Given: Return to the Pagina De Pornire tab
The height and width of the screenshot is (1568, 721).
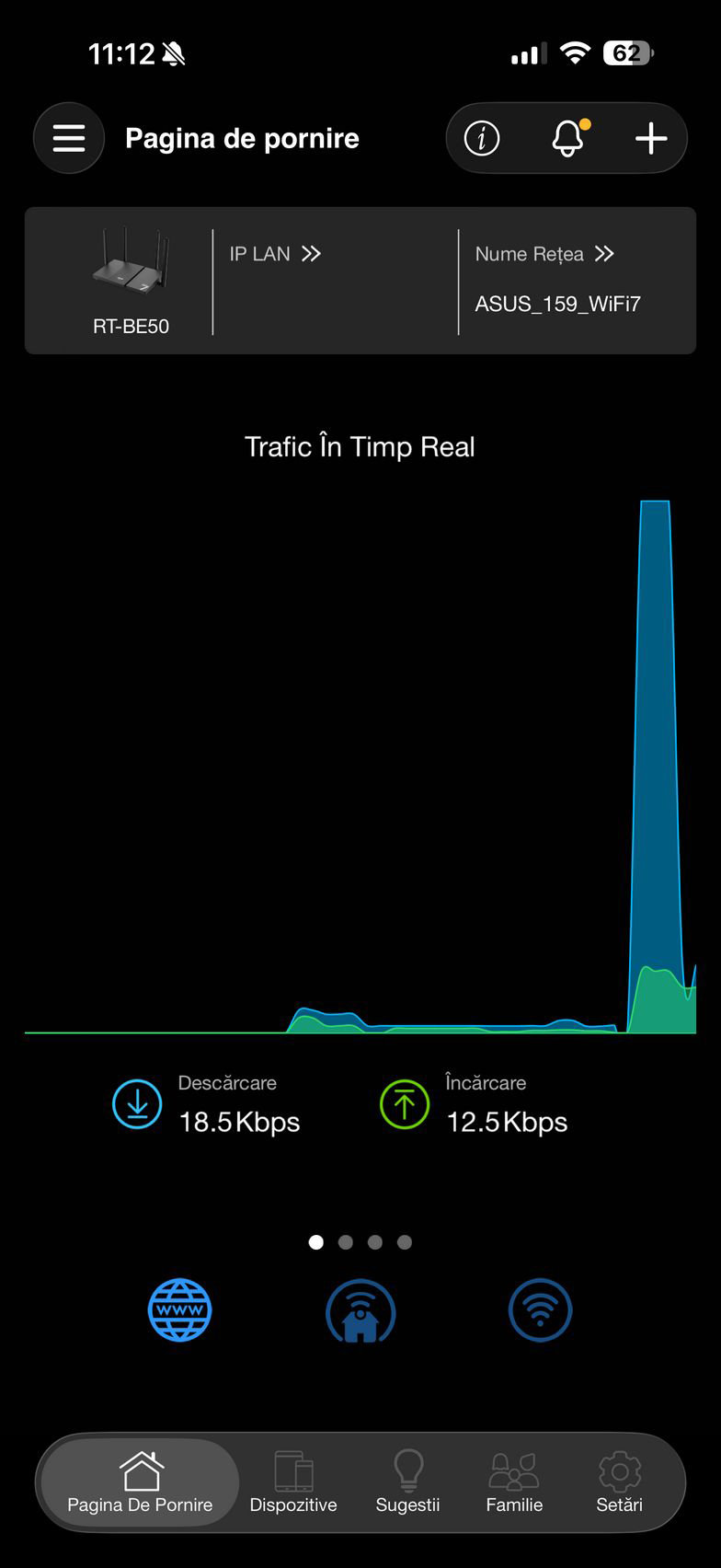Looking at the screenshot, I should (x=140, y=1482).
